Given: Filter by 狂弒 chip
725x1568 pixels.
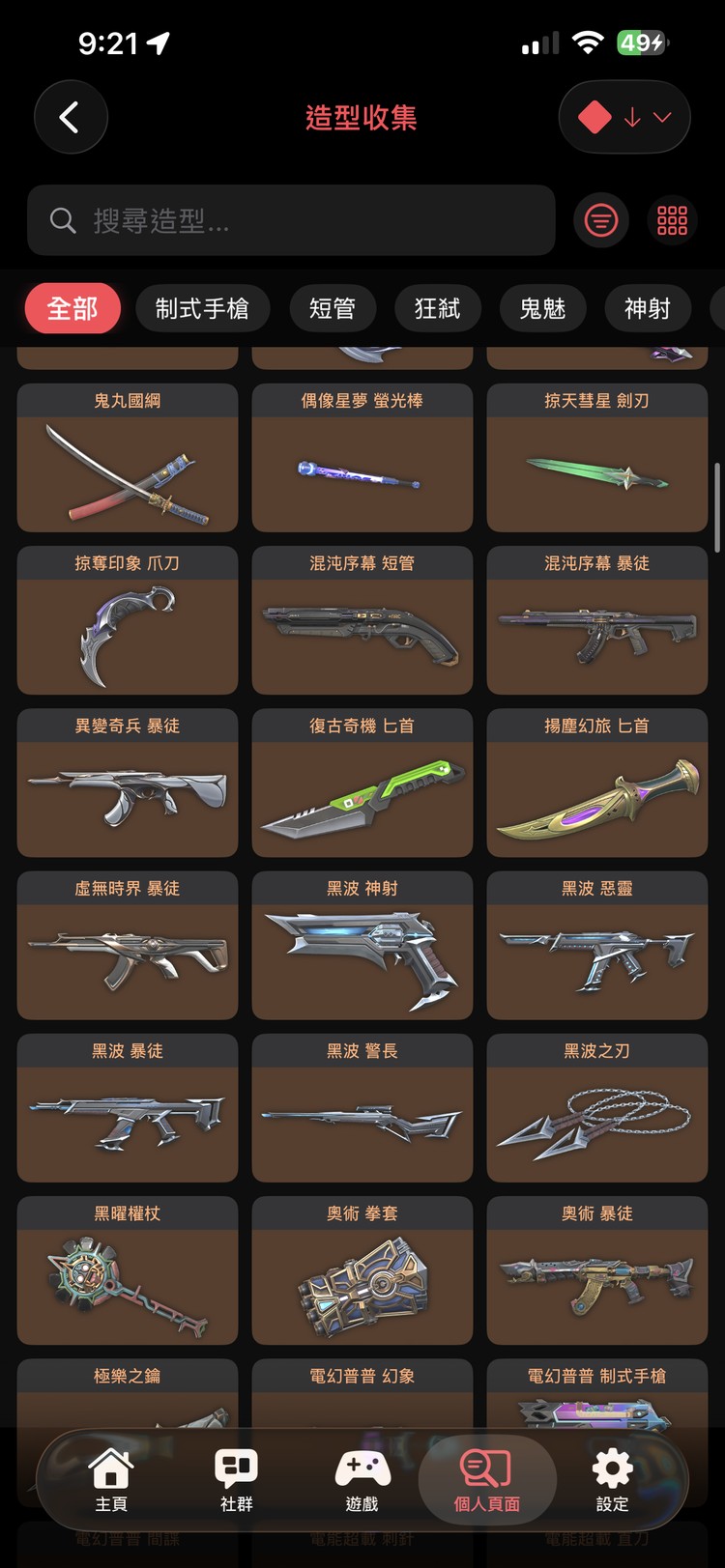Looking at the screenshot, I should pyautogui.click(x=437, y=308).
